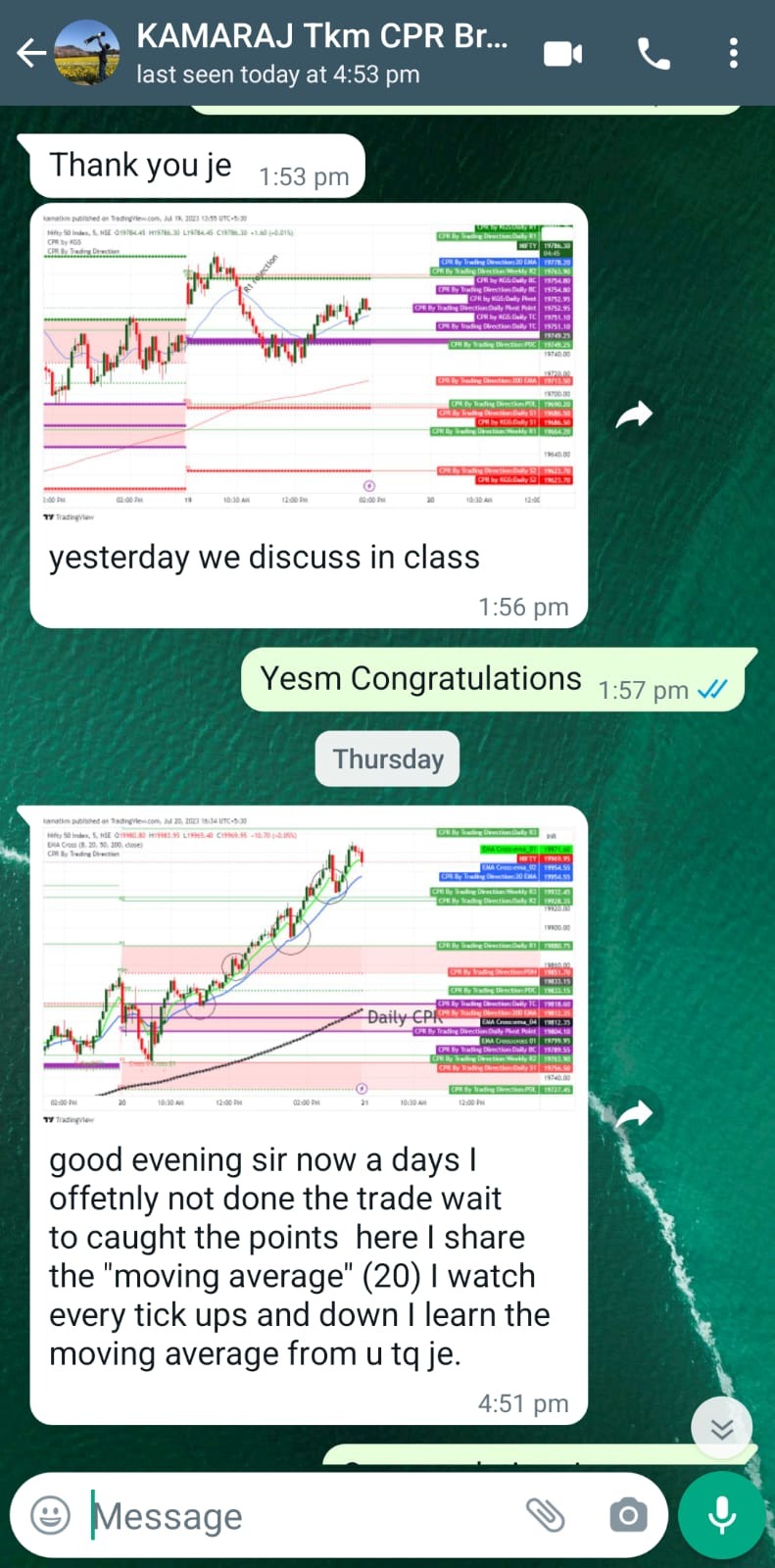775x1568 pixels.
Task: Go back to the chats list
Action: (31, 53)
